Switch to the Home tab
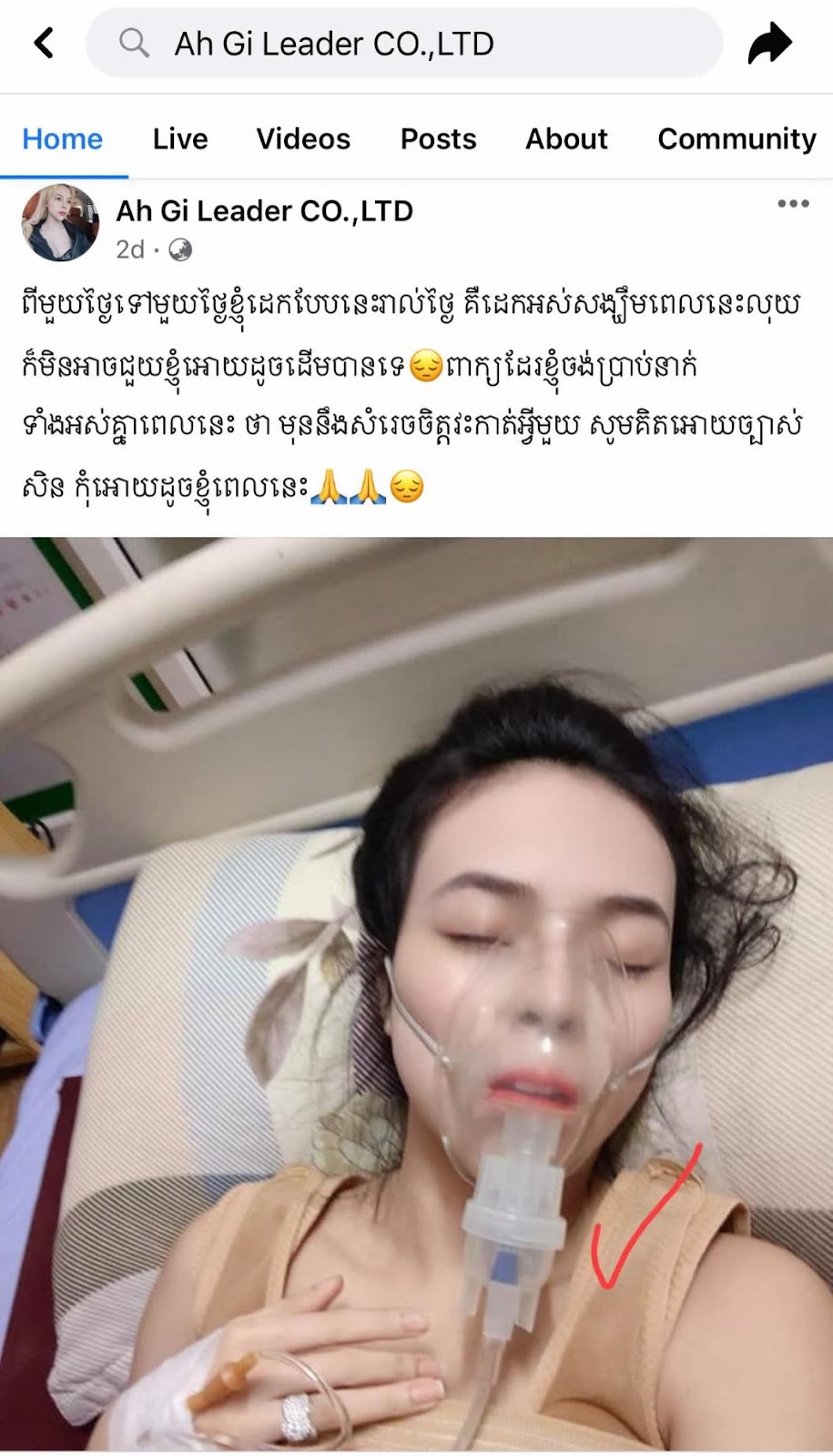Image resolution: width=833 pixels, height=1456 pixels. click(x=62, y=138)
